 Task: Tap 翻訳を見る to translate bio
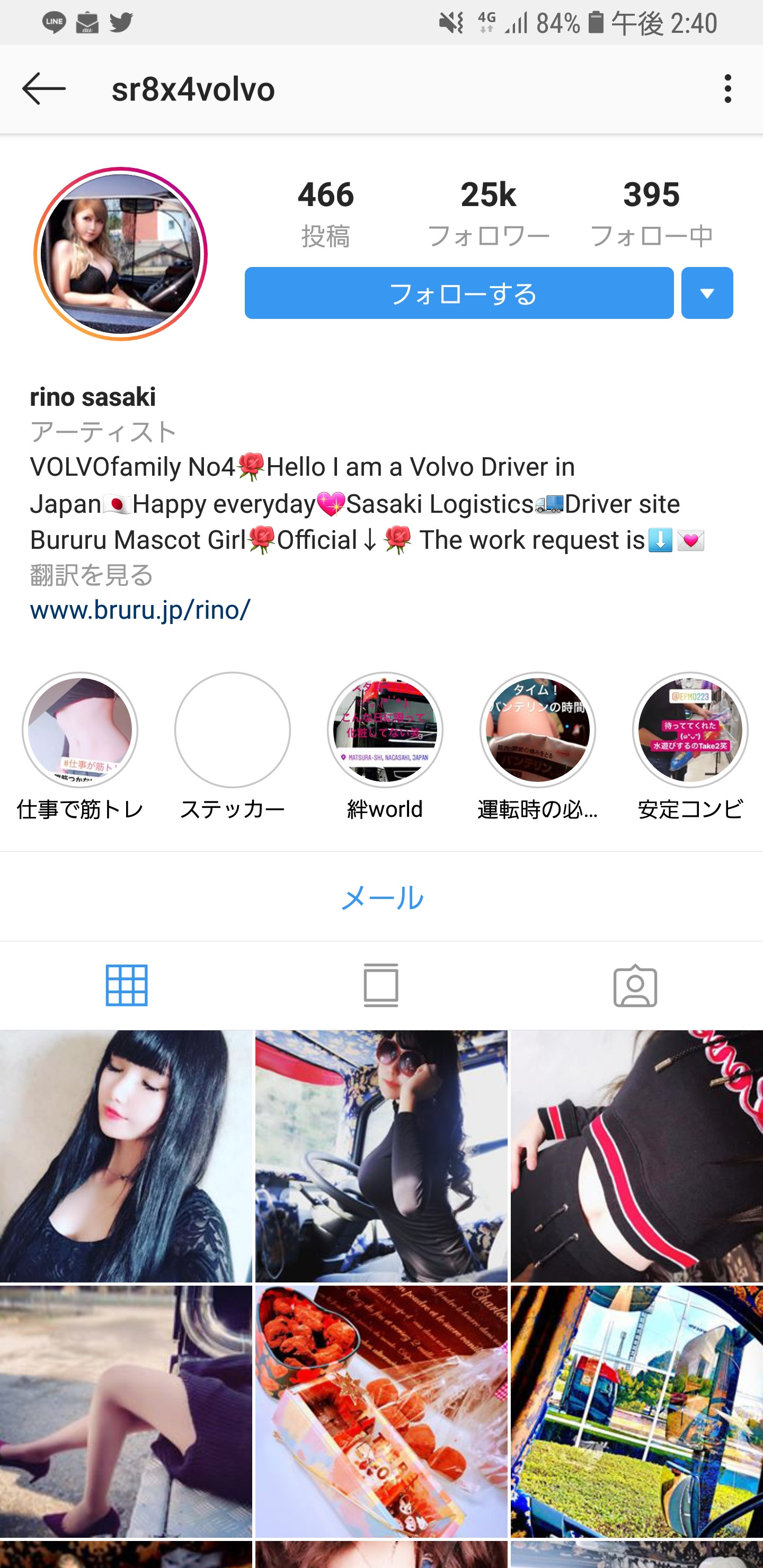(91, 575)
